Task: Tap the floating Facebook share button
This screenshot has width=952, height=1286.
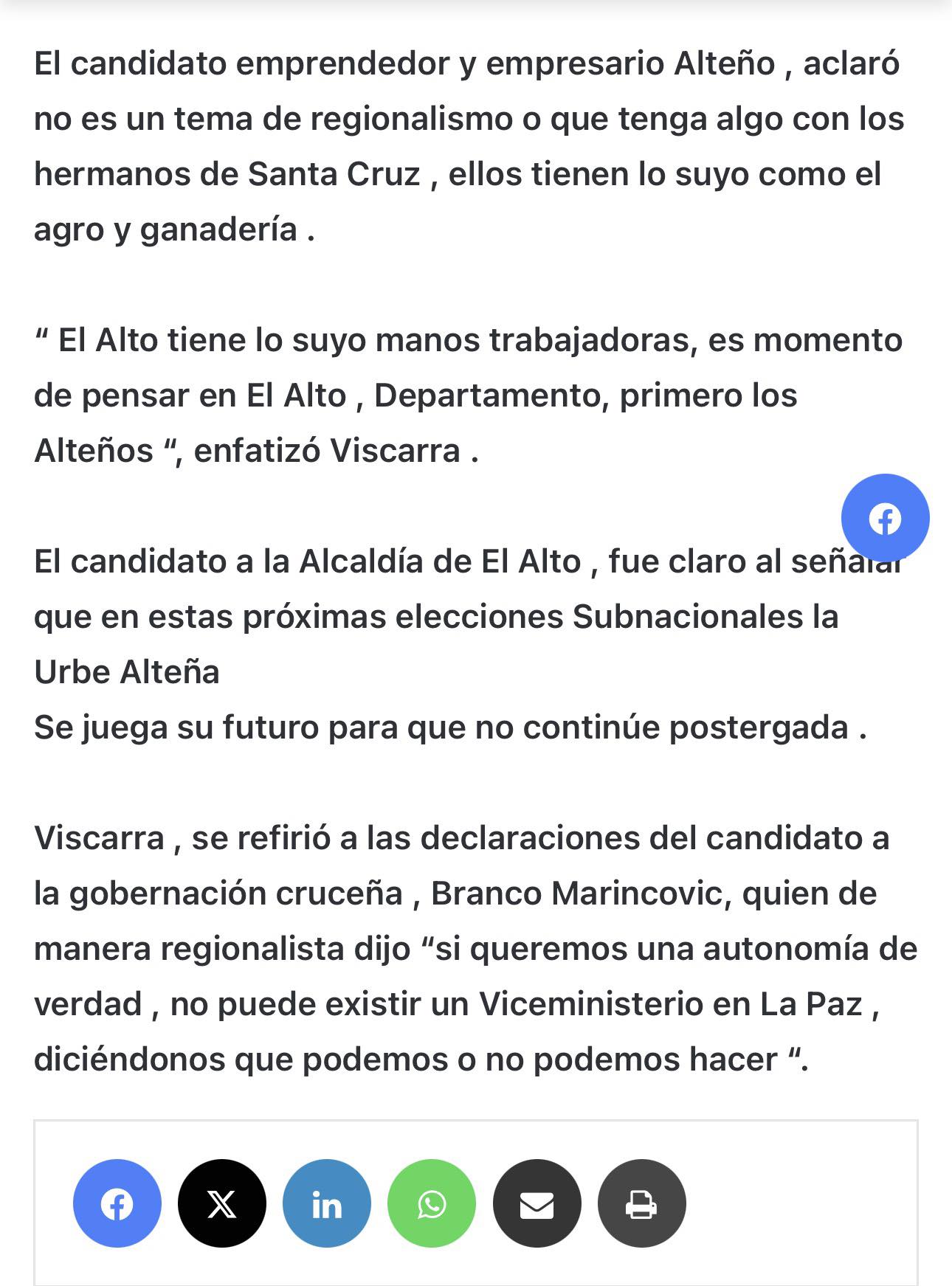Action: tap(885, 518)
